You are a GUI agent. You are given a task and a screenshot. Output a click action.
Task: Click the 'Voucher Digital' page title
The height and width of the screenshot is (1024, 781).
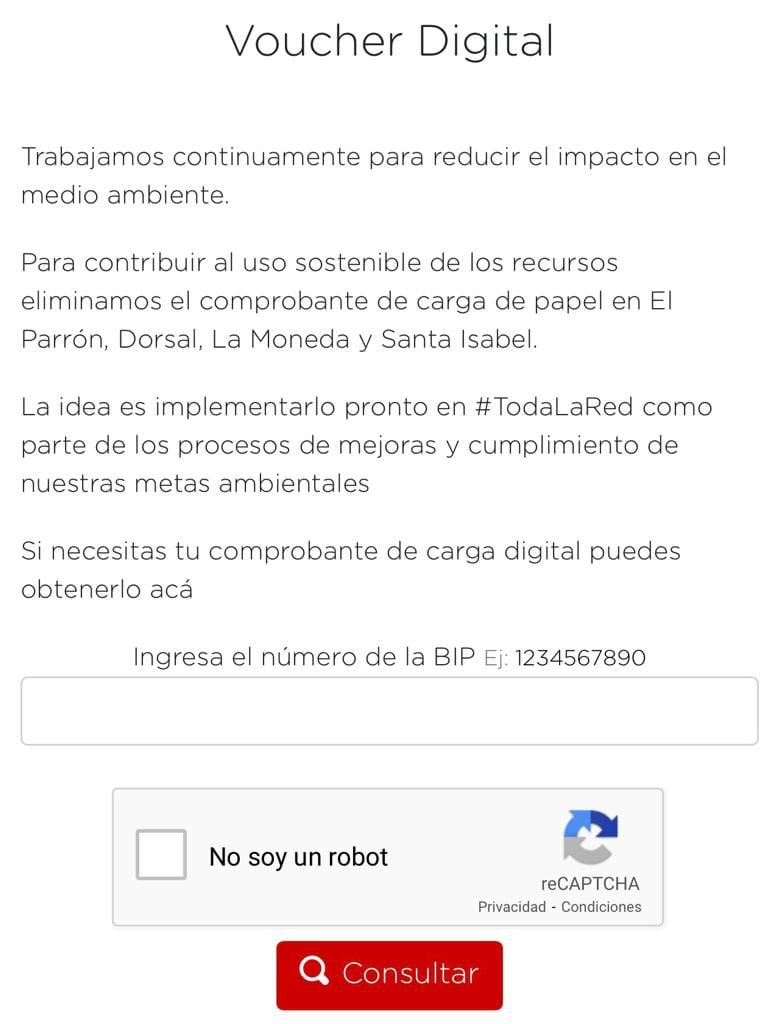(x=390, y=40)
